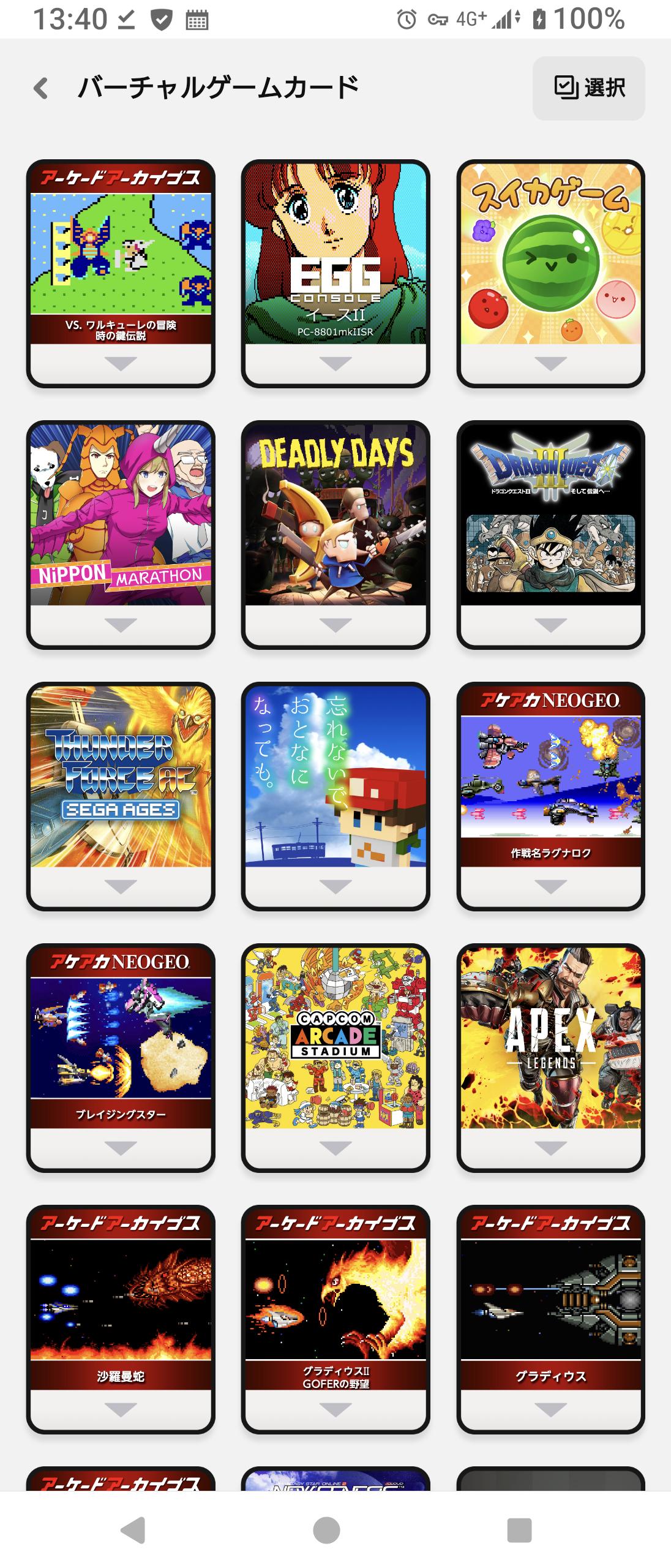The width and height of the screenshot is (671, 1568).
Task: Open the system recent apps view
Action: coord(519,1530)
